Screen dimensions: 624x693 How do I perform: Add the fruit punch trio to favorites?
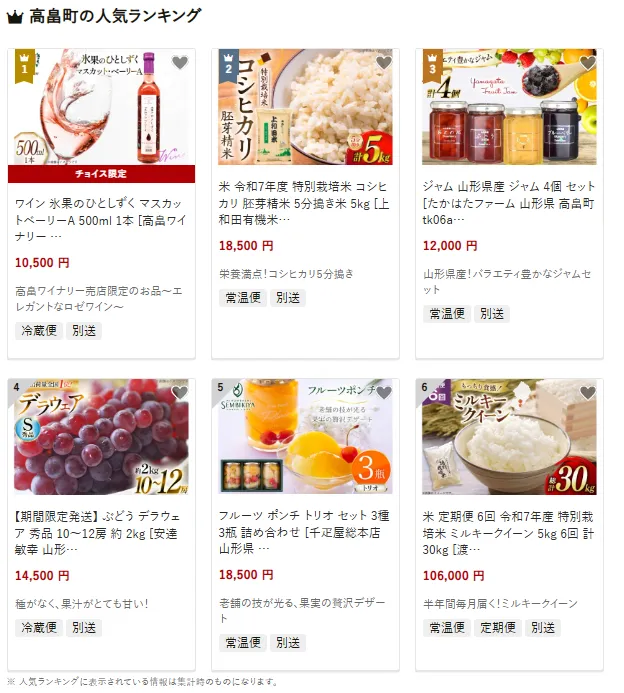coord(384,393)
